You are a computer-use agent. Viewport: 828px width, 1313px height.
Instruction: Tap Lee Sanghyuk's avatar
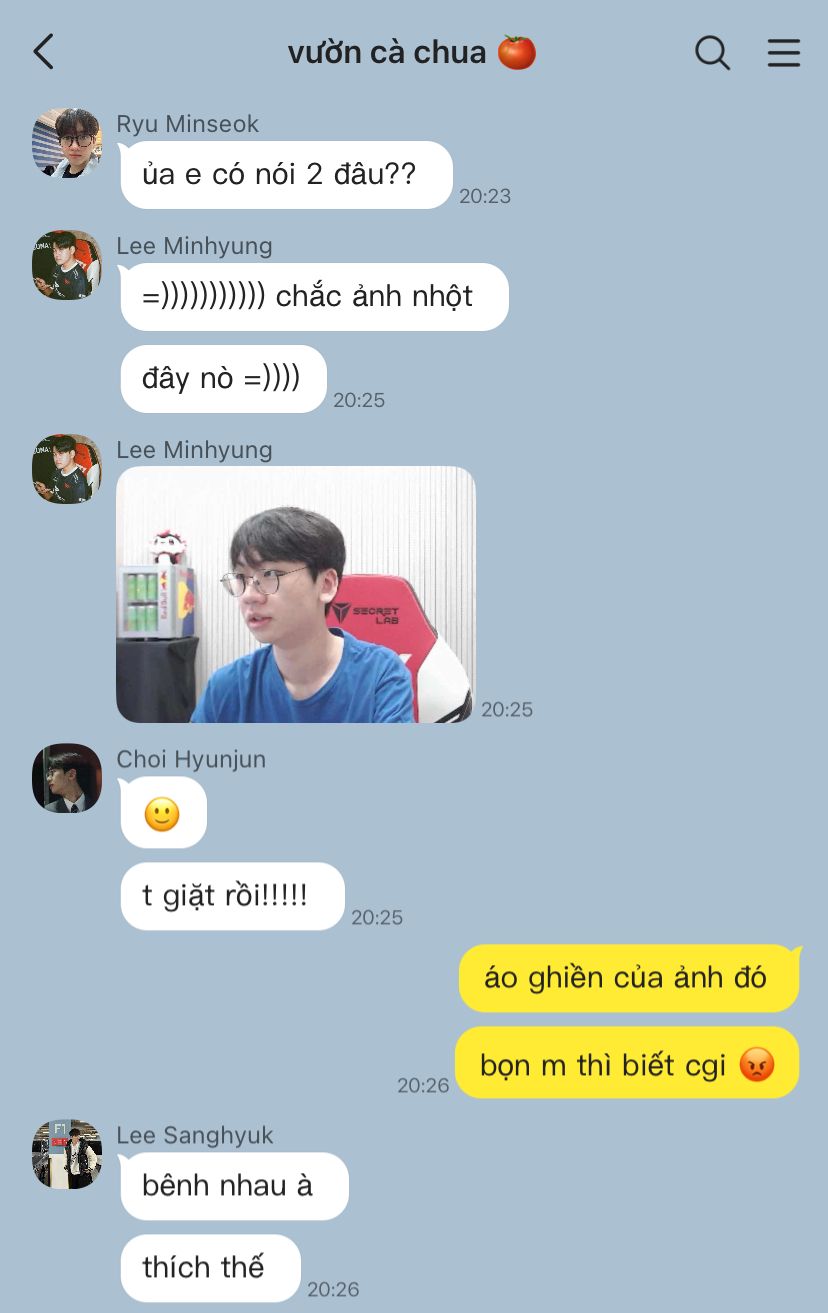[x=67, y=1154]
